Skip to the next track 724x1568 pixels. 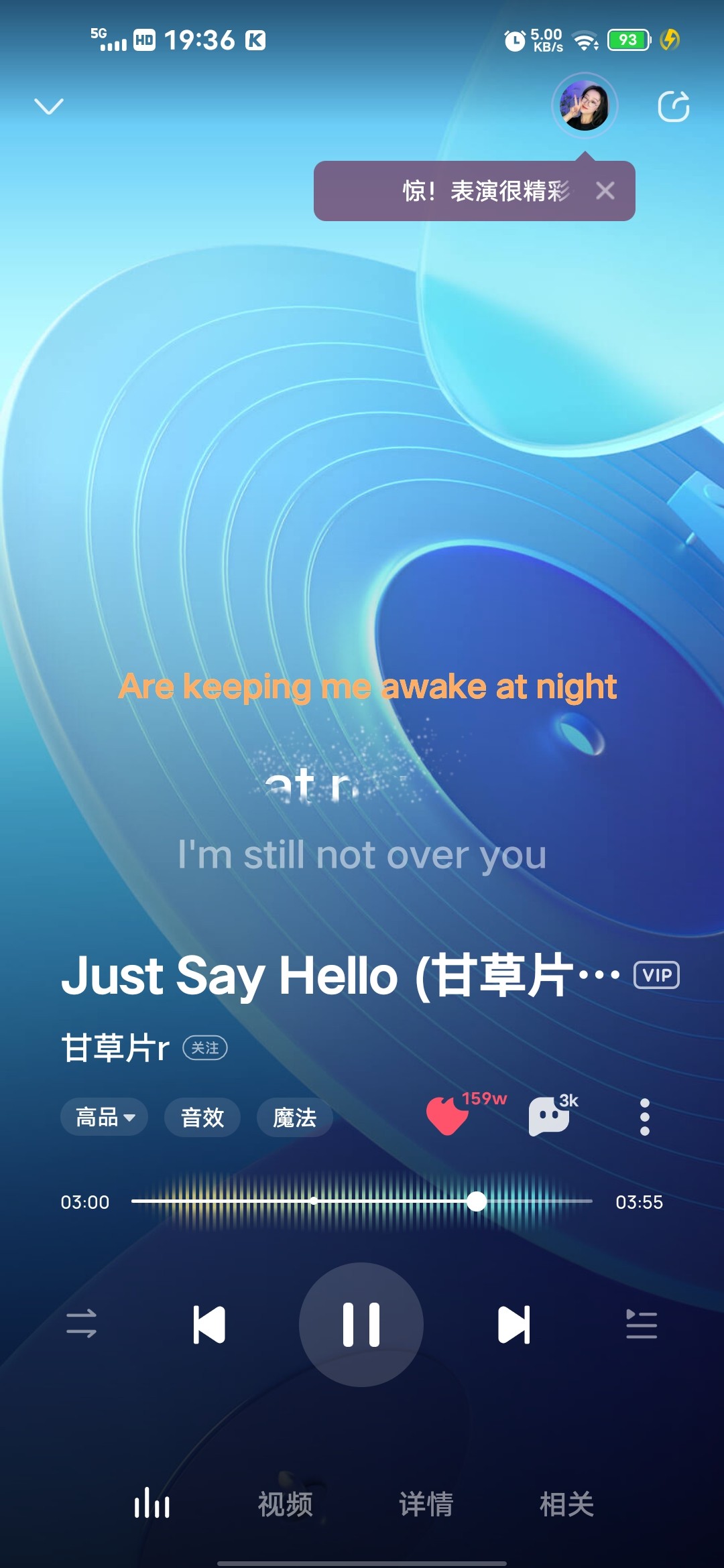514,1324
